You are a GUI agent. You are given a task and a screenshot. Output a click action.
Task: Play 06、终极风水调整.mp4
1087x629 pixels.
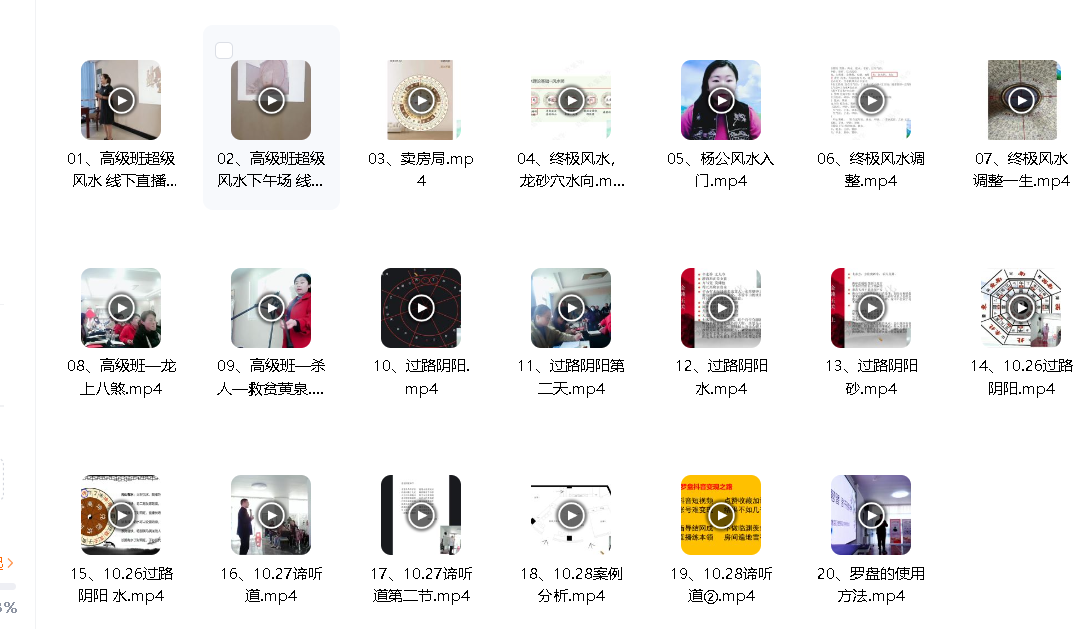click(x=871, y=100)
